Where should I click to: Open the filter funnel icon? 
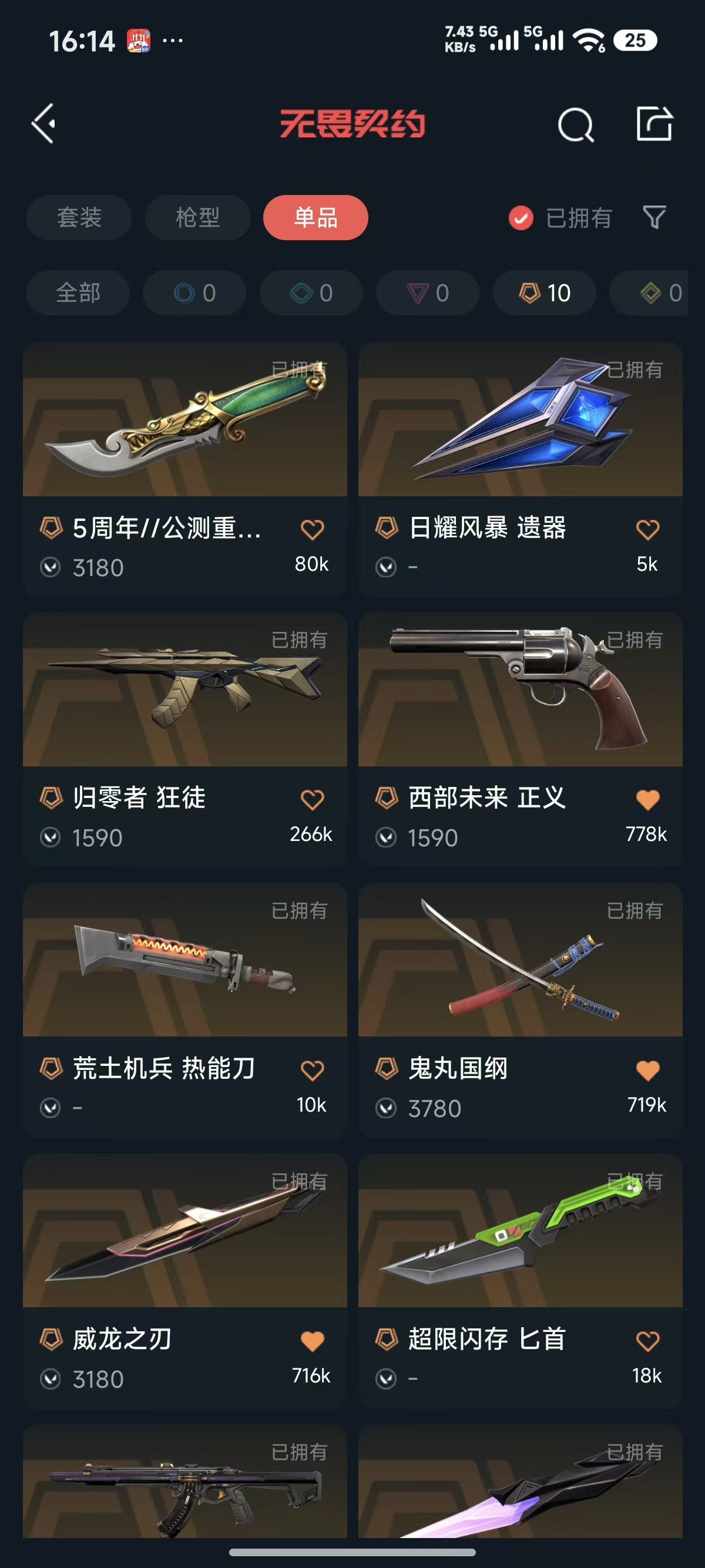[654, 217]
